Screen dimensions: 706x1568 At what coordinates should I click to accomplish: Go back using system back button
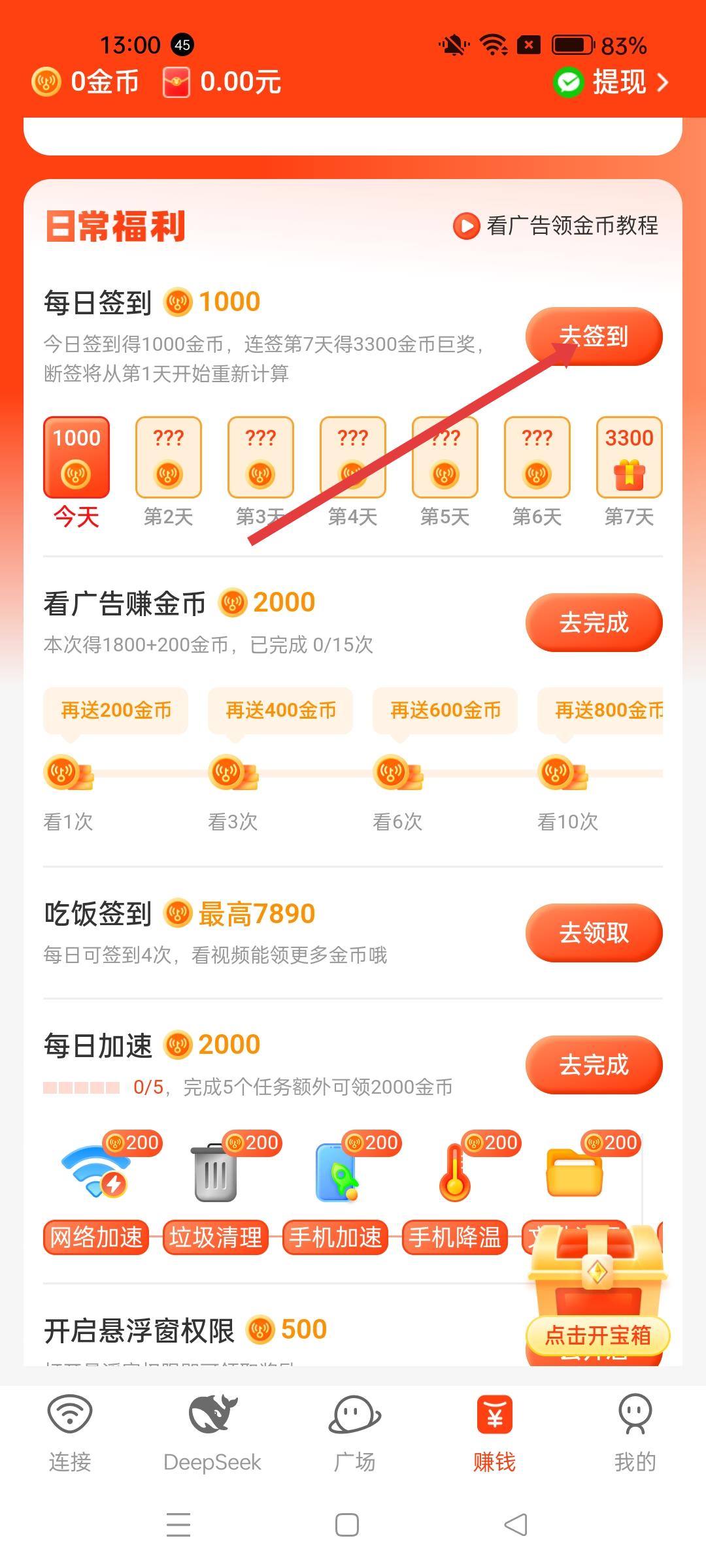(x=516, y=1525)
